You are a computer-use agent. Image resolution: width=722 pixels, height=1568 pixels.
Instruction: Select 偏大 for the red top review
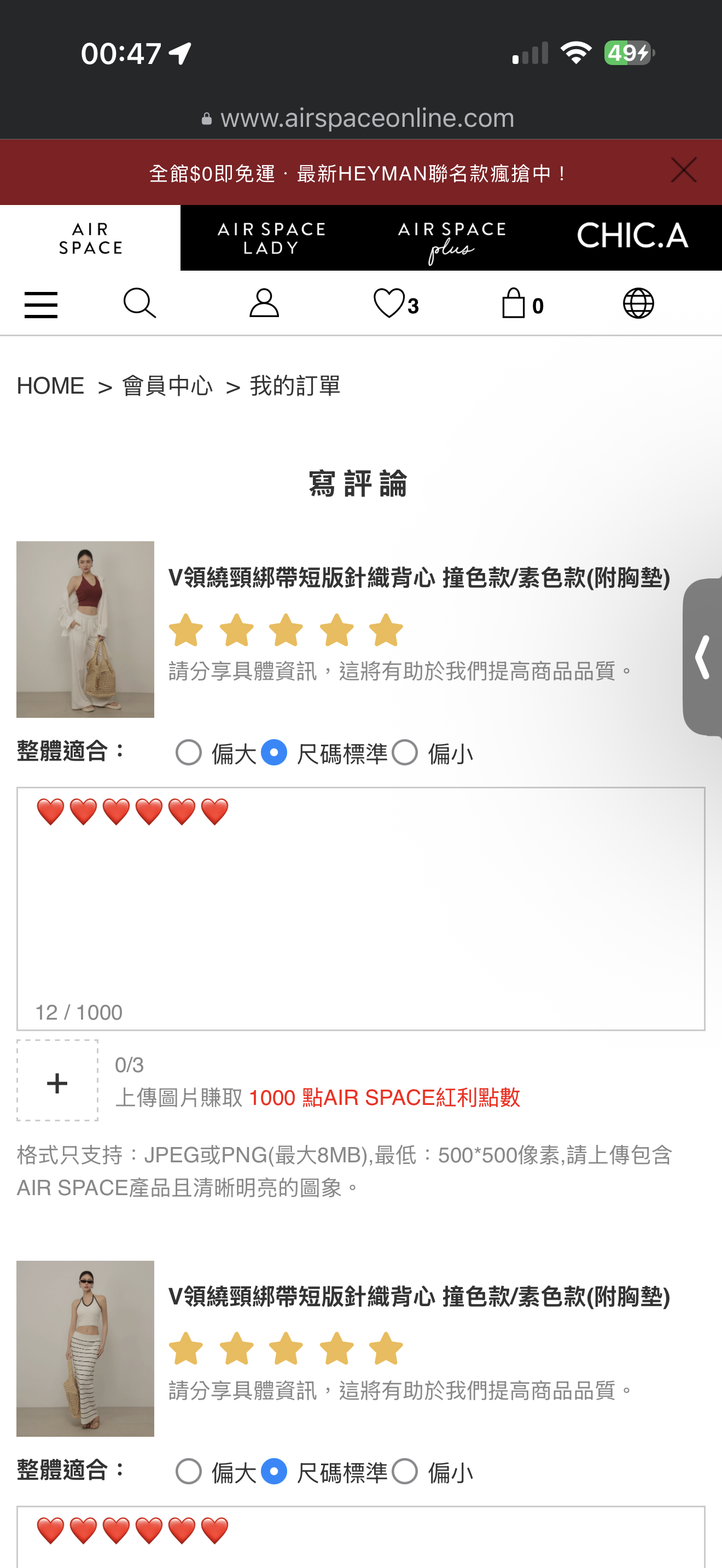pos(189,753)
